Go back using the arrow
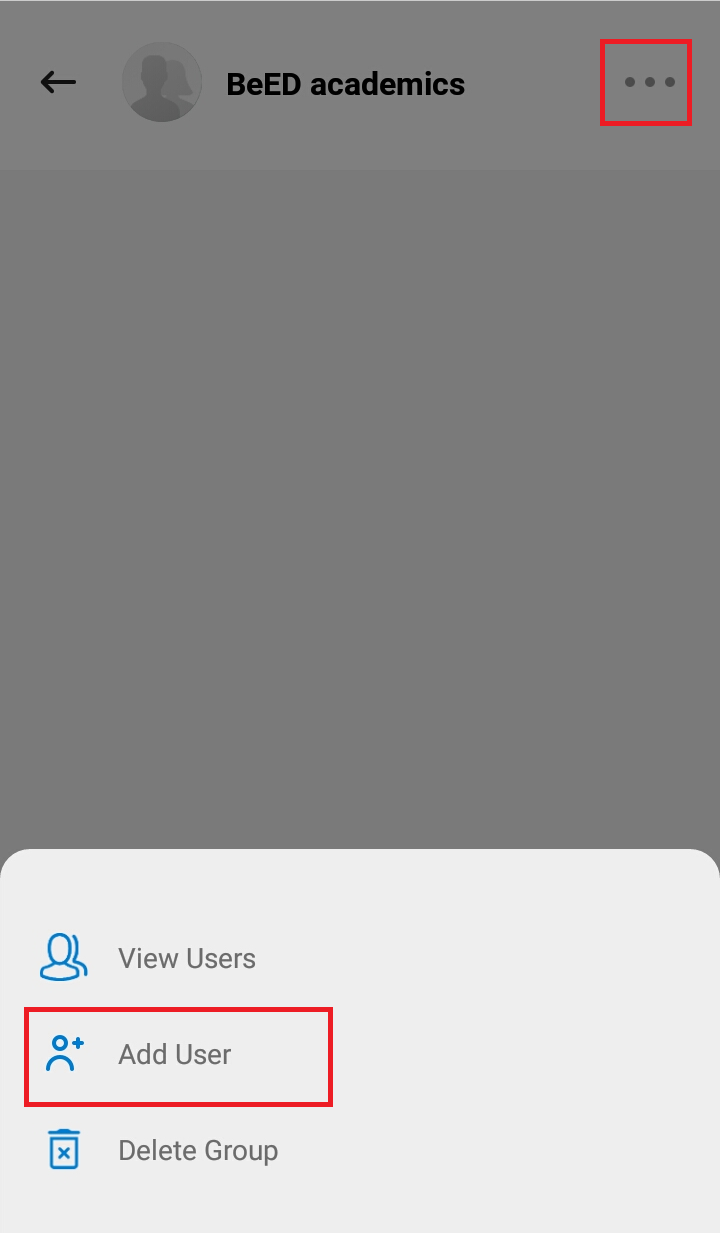This screenshot has height=1233, width=720. (58, 82)
